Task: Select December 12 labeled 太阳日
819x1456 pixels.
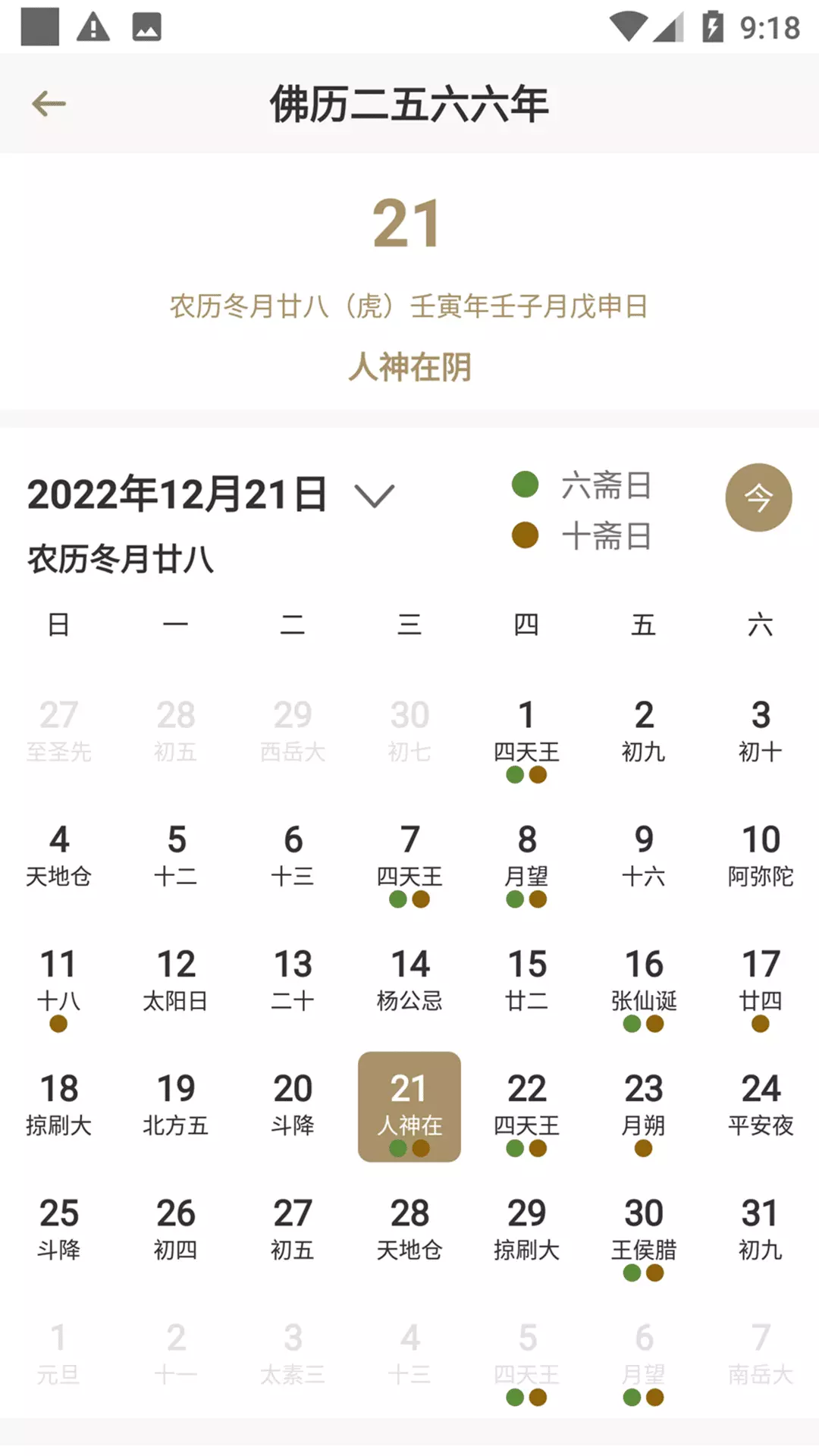Action: [175, 988]
